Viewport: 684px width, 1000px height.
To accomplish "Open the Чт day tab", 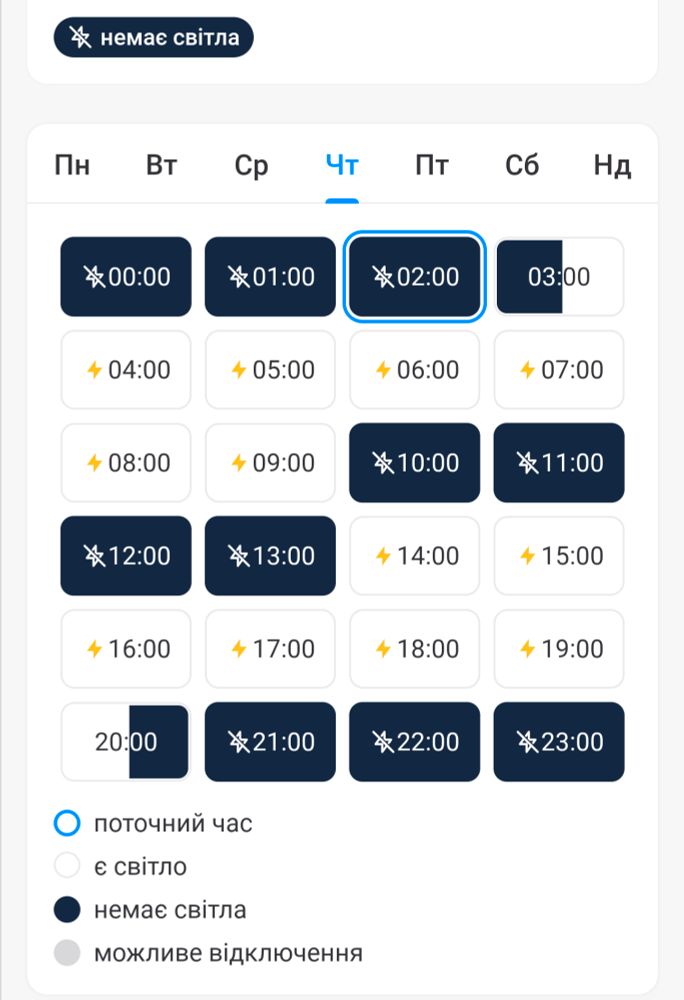I will coord(342,165).
